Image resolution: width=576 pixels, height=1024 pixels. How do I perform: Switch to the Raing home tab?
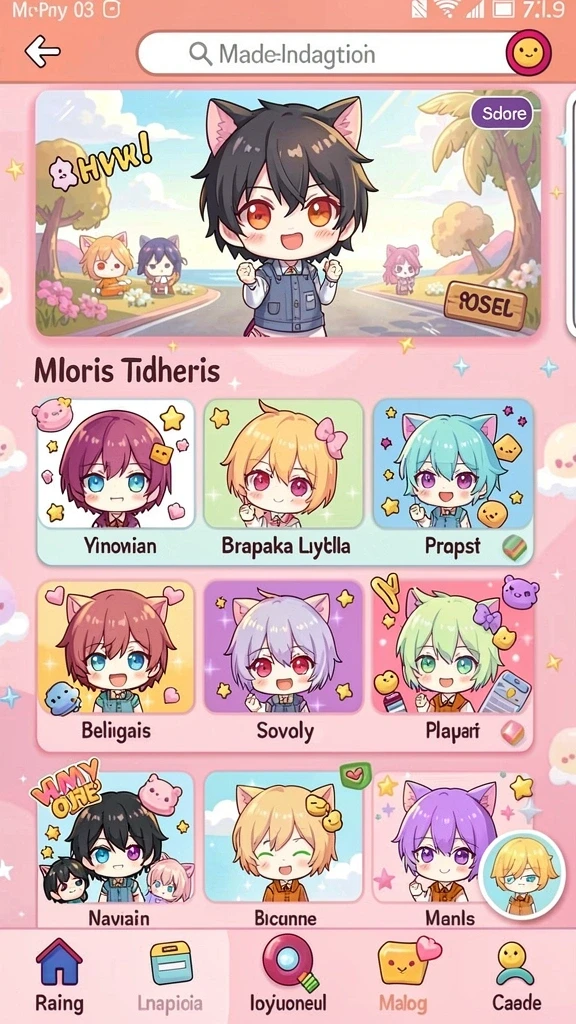[59, 976]
